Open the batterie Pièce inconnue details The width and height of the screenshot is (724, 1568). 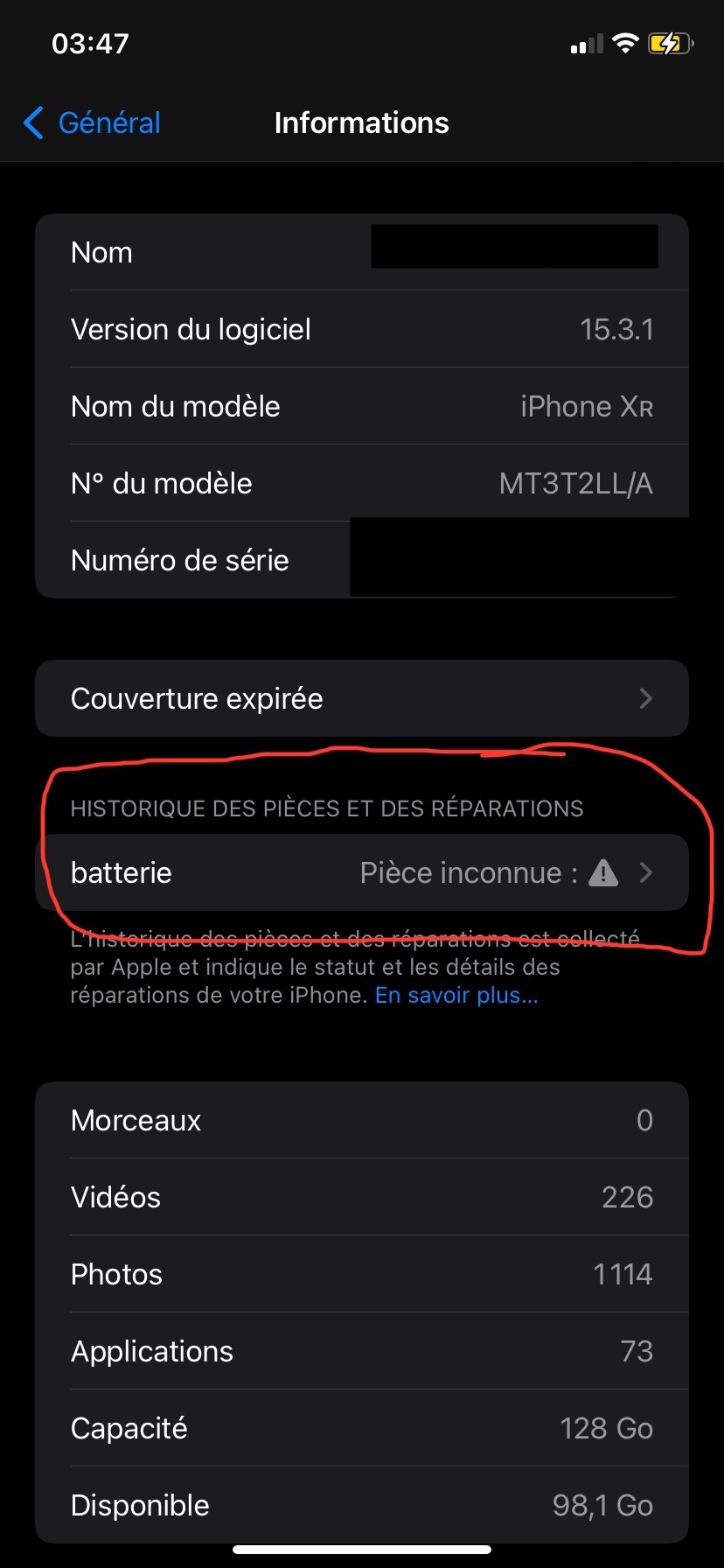pos(361,872)
